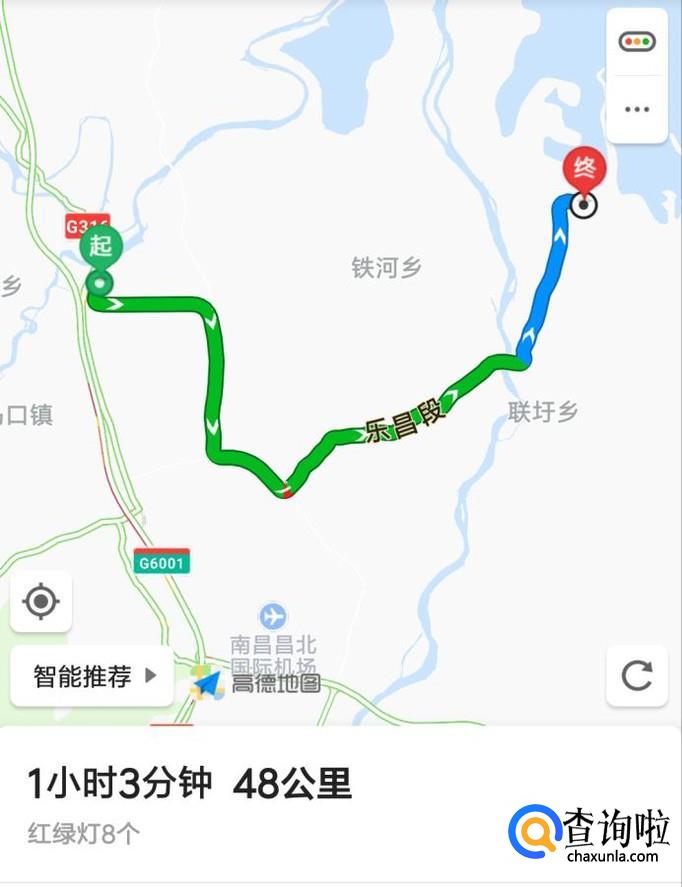Center map on my current location

point(41,601)
